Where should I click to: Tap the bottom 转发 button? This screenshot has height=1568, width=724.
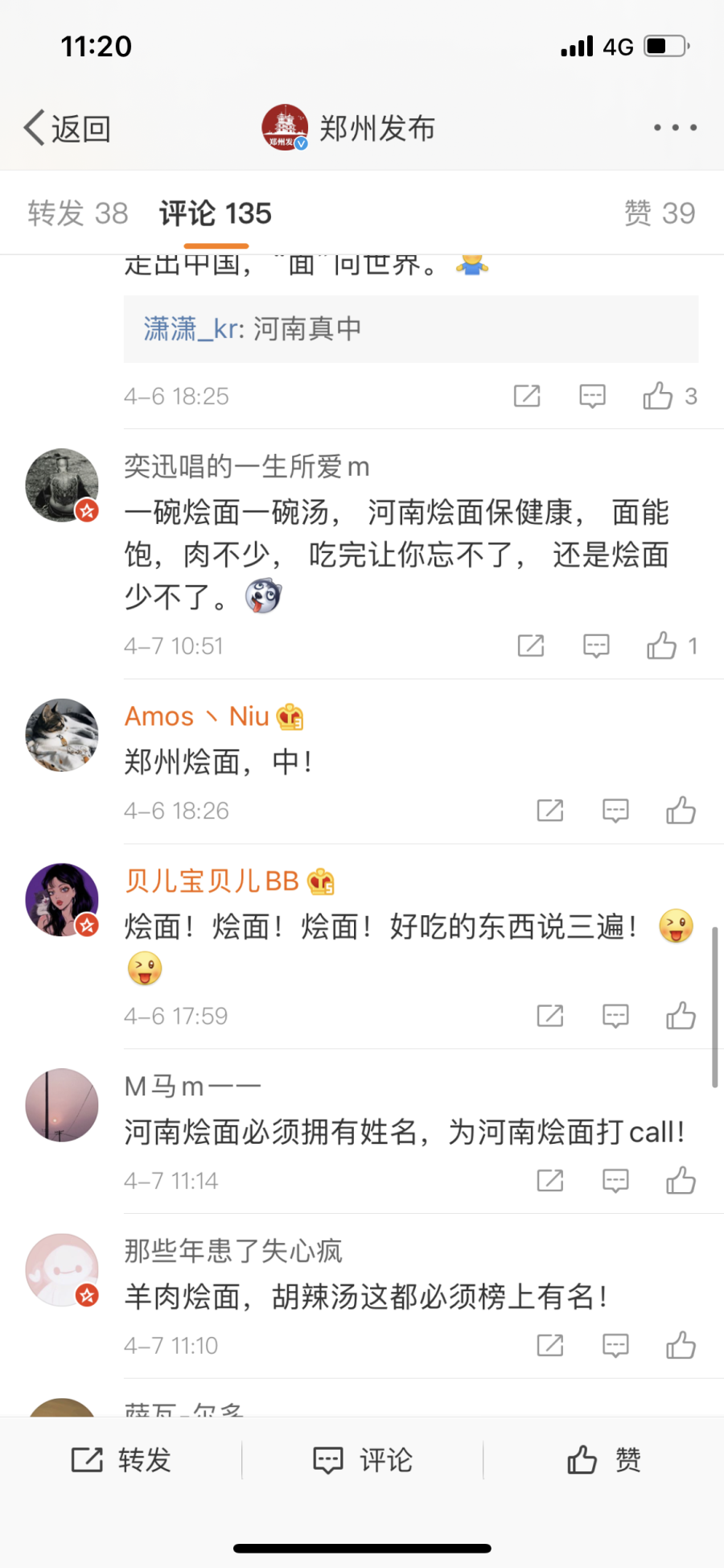121,1459
